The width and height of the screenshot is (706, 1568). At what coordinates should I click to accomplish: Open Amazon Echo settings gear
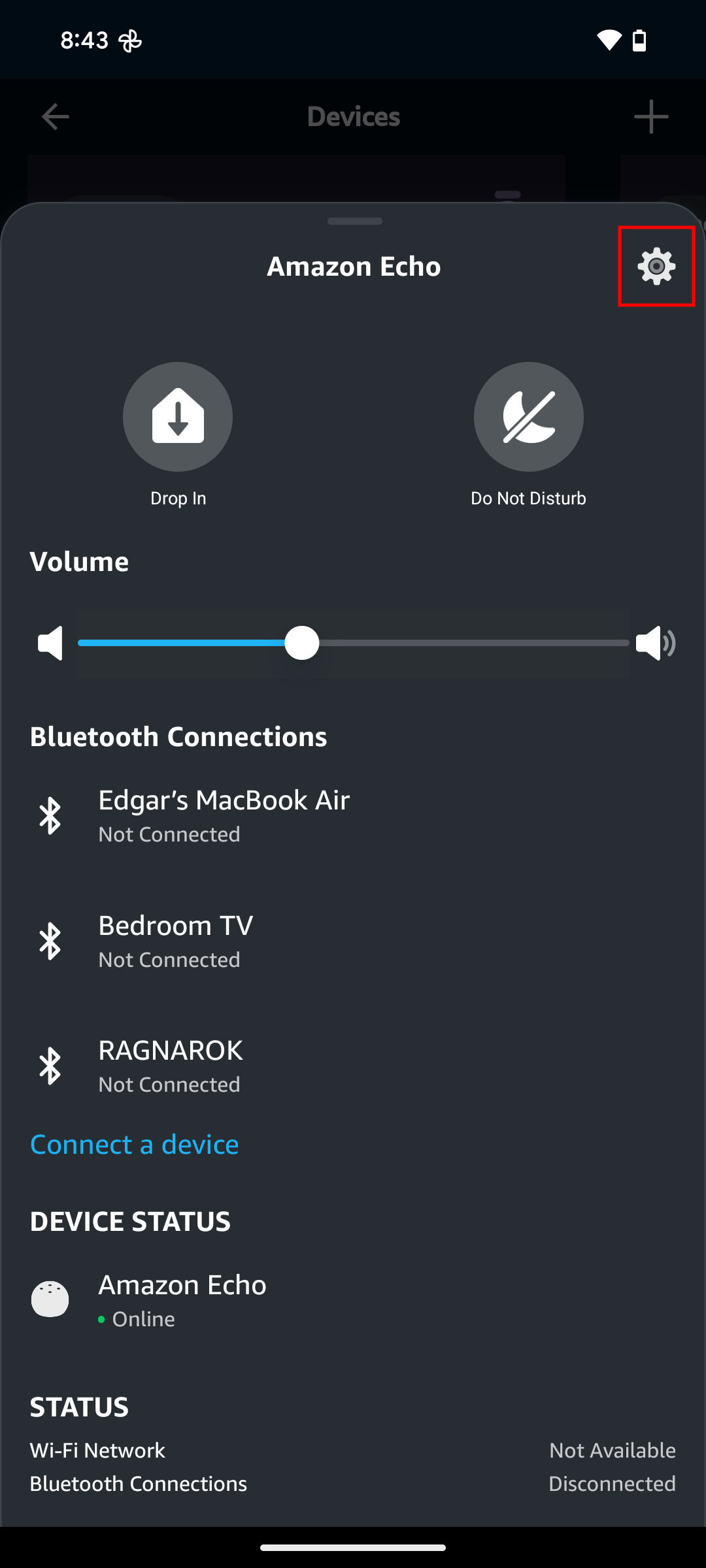coord(656,266)
